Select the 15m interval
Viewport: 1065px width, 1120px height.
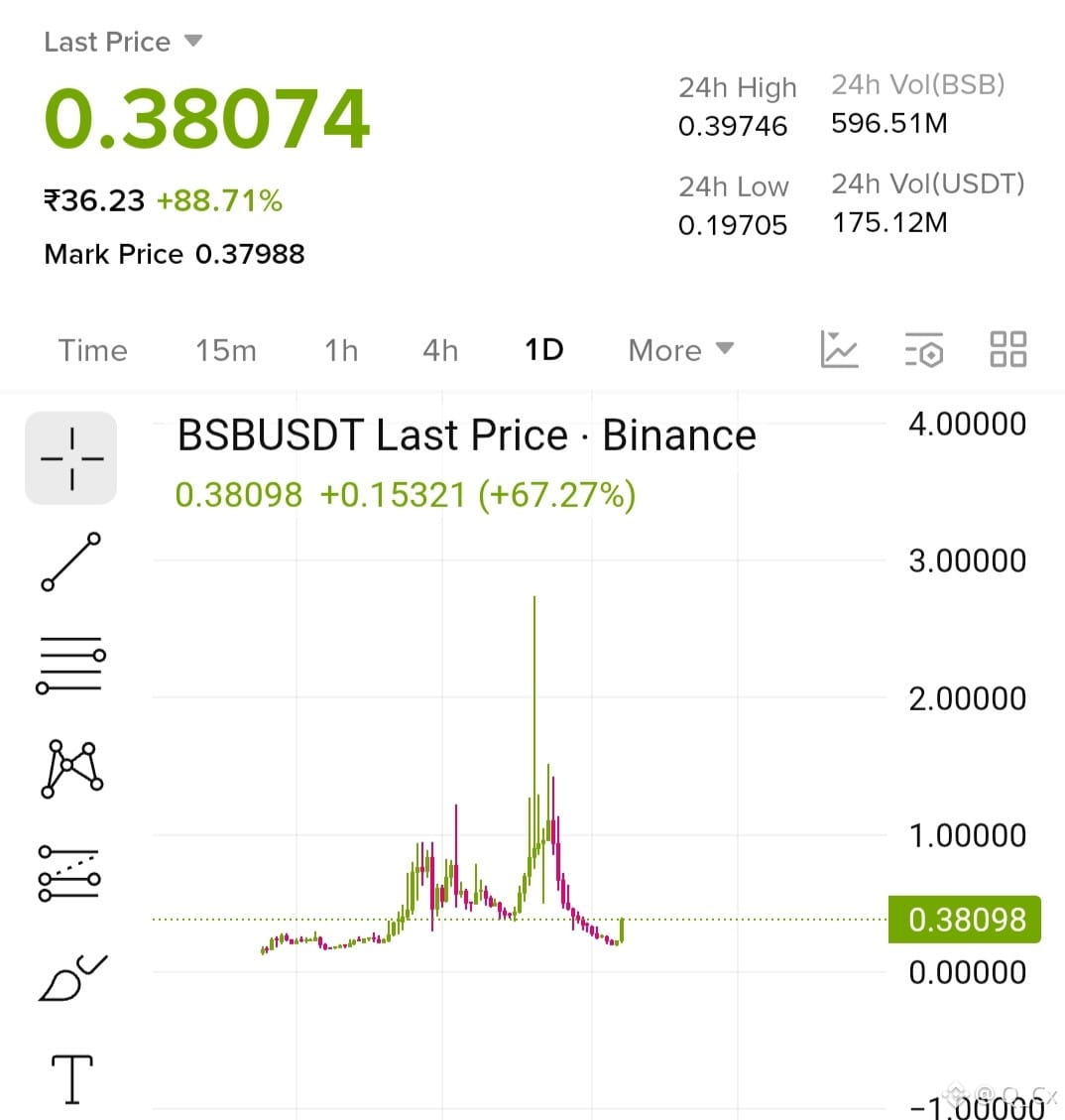click(225, 351)
